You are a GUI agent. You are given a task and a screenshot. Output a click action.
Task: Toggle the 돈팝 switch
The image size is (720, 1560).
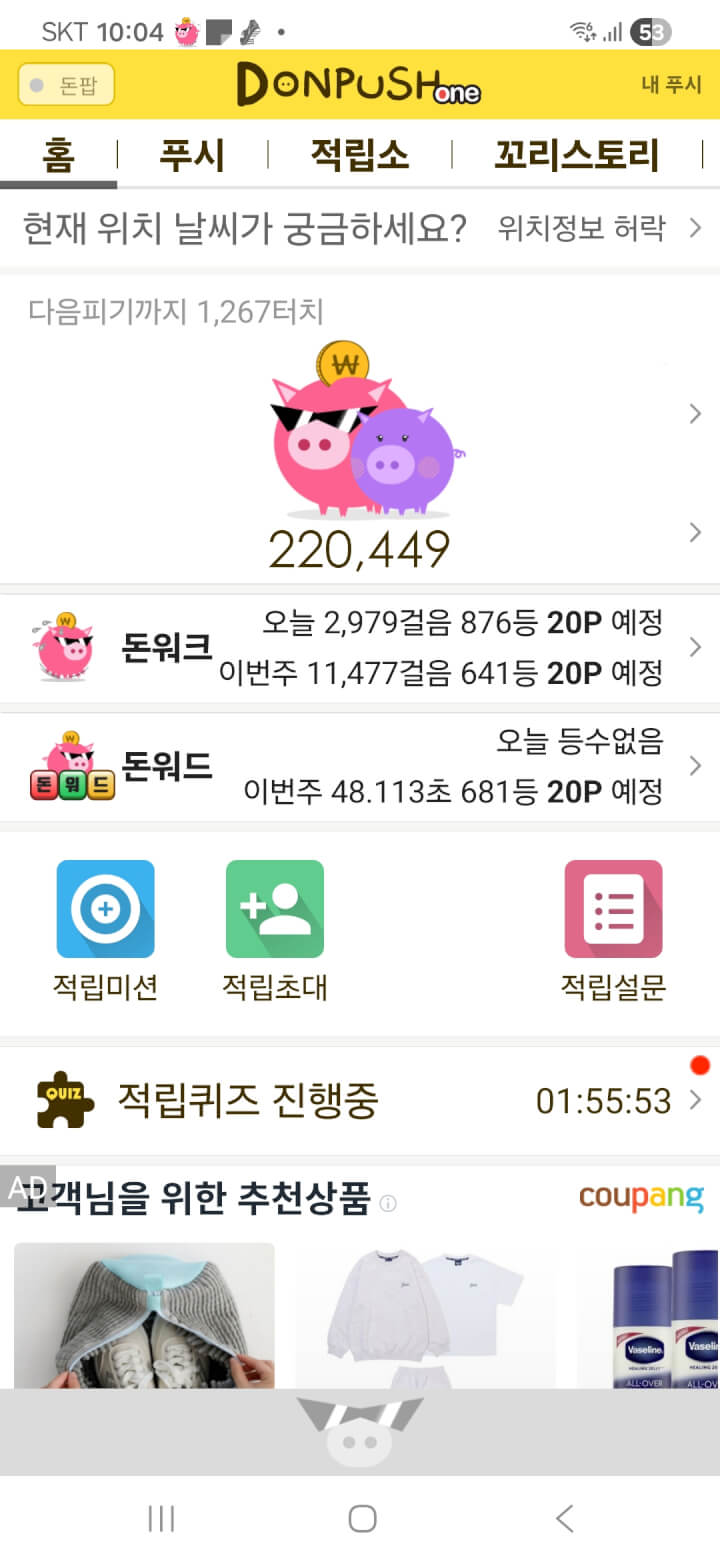[x=66, y=86]
